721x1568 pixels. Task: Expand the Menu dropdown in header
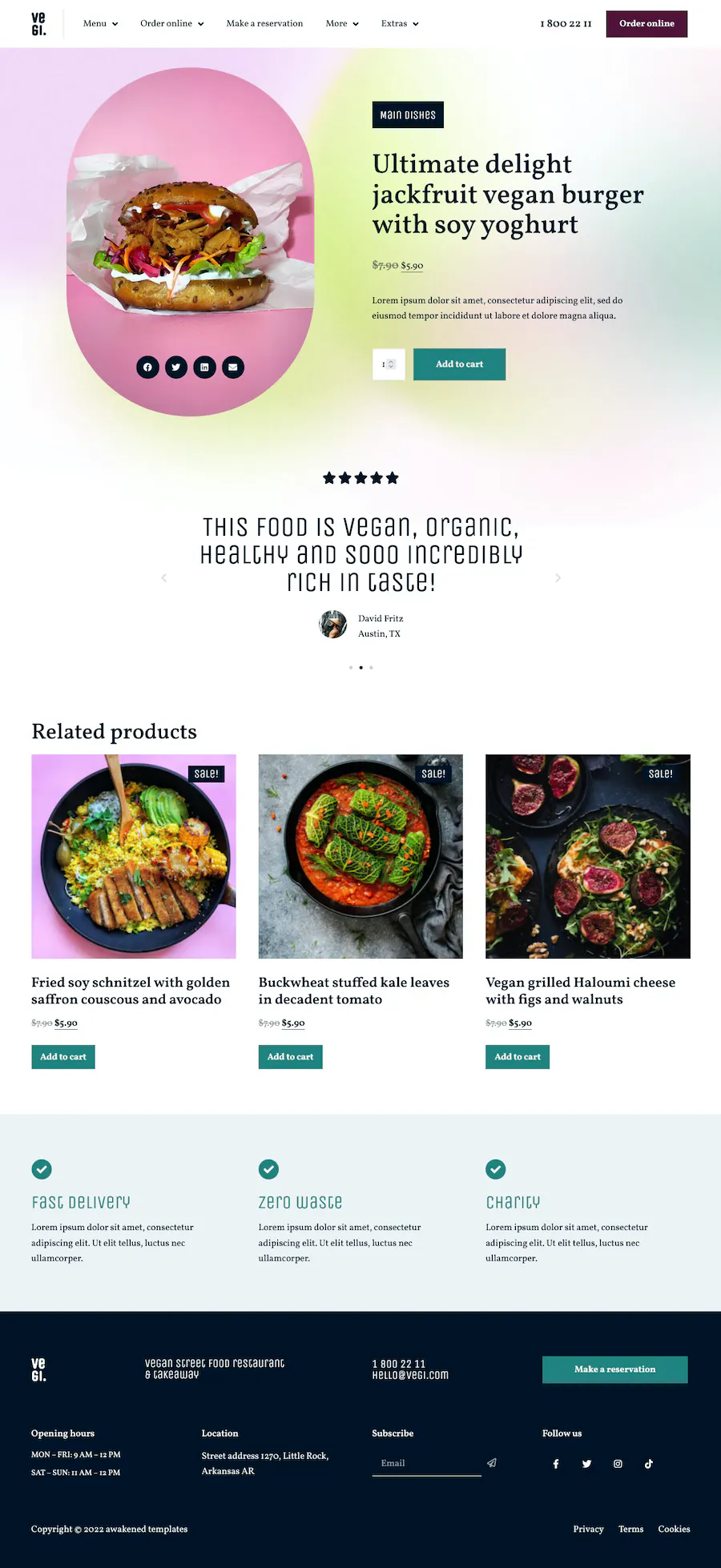click(100, 24)
